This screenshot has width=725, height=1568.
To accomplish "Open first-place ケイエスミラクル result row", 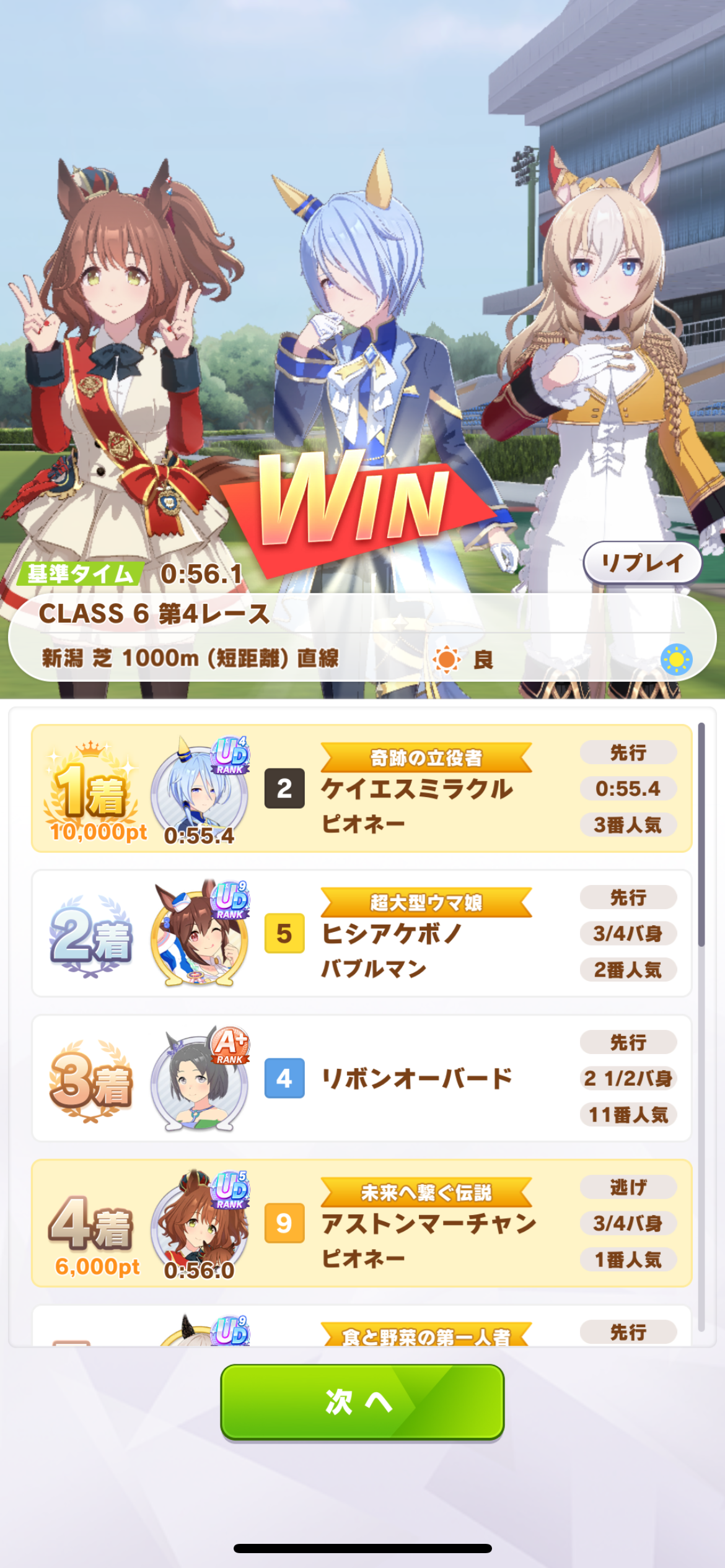I will tap(361, 788).
